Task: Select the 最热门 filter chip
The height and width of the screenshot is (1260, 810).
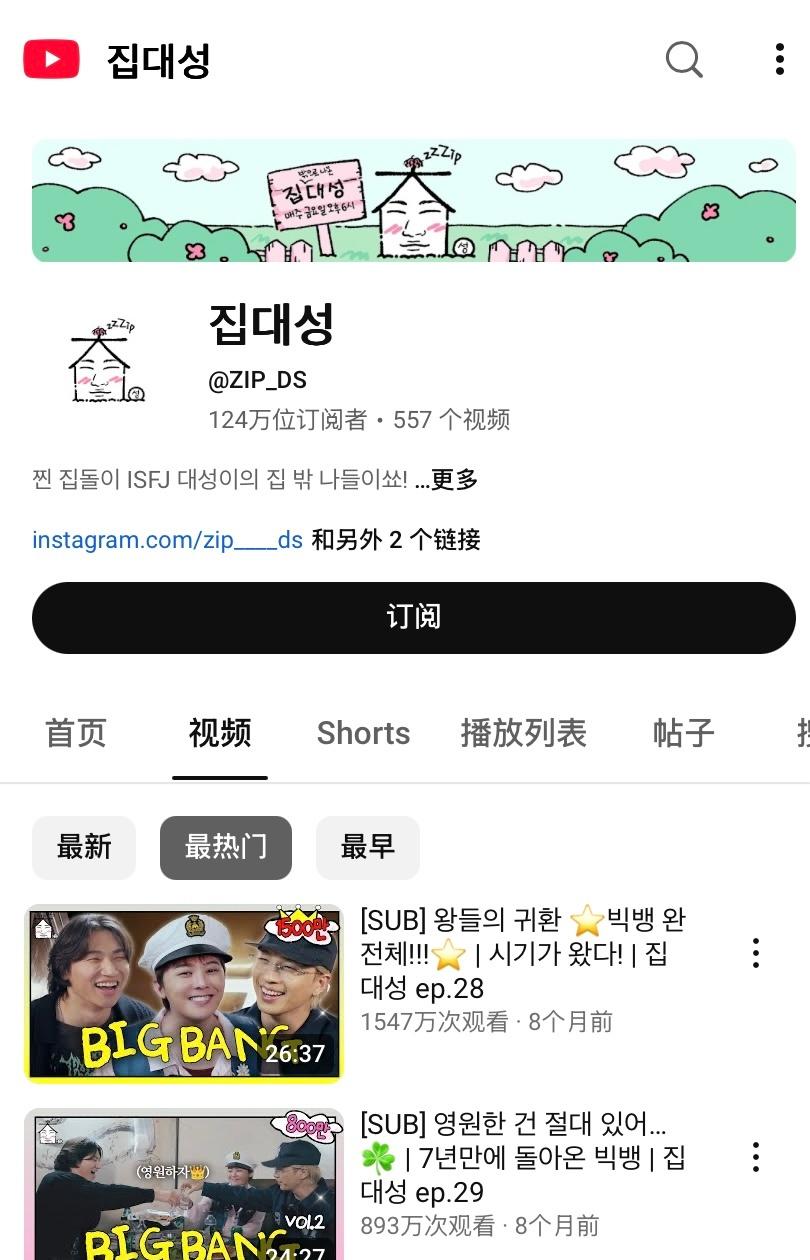Action: (226, 847)
